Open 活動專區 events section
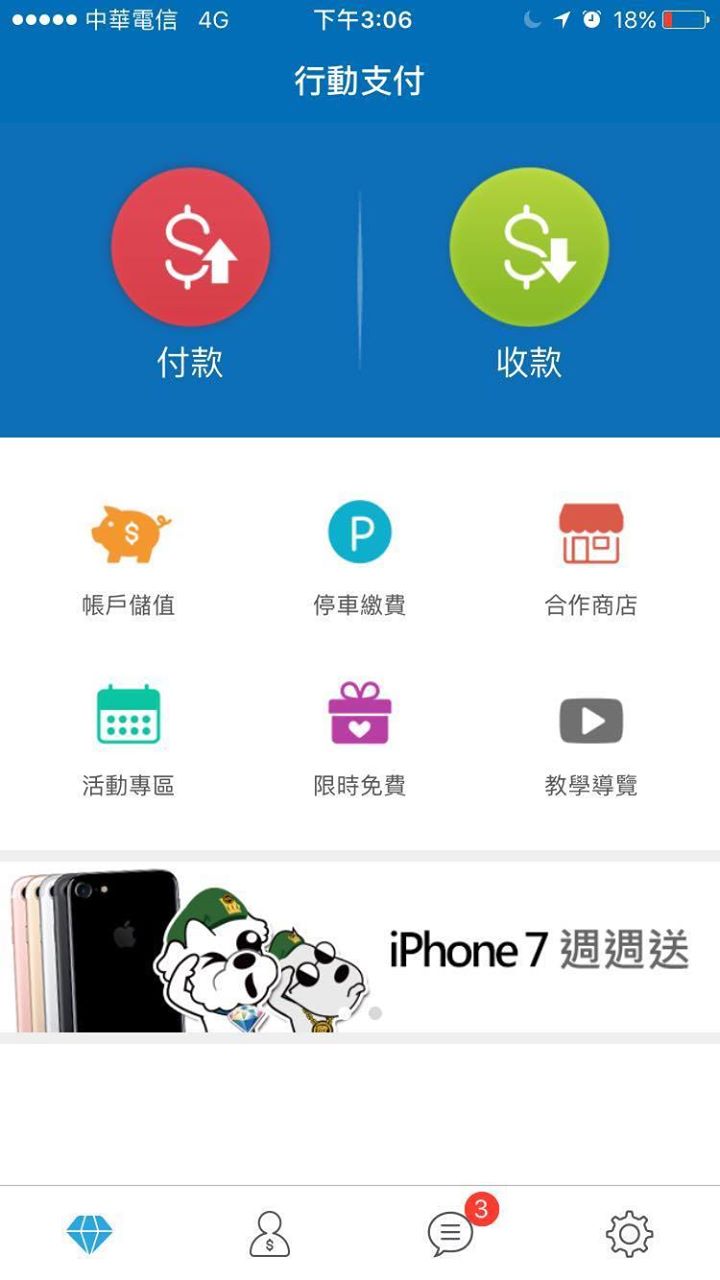 pos(129,738)
